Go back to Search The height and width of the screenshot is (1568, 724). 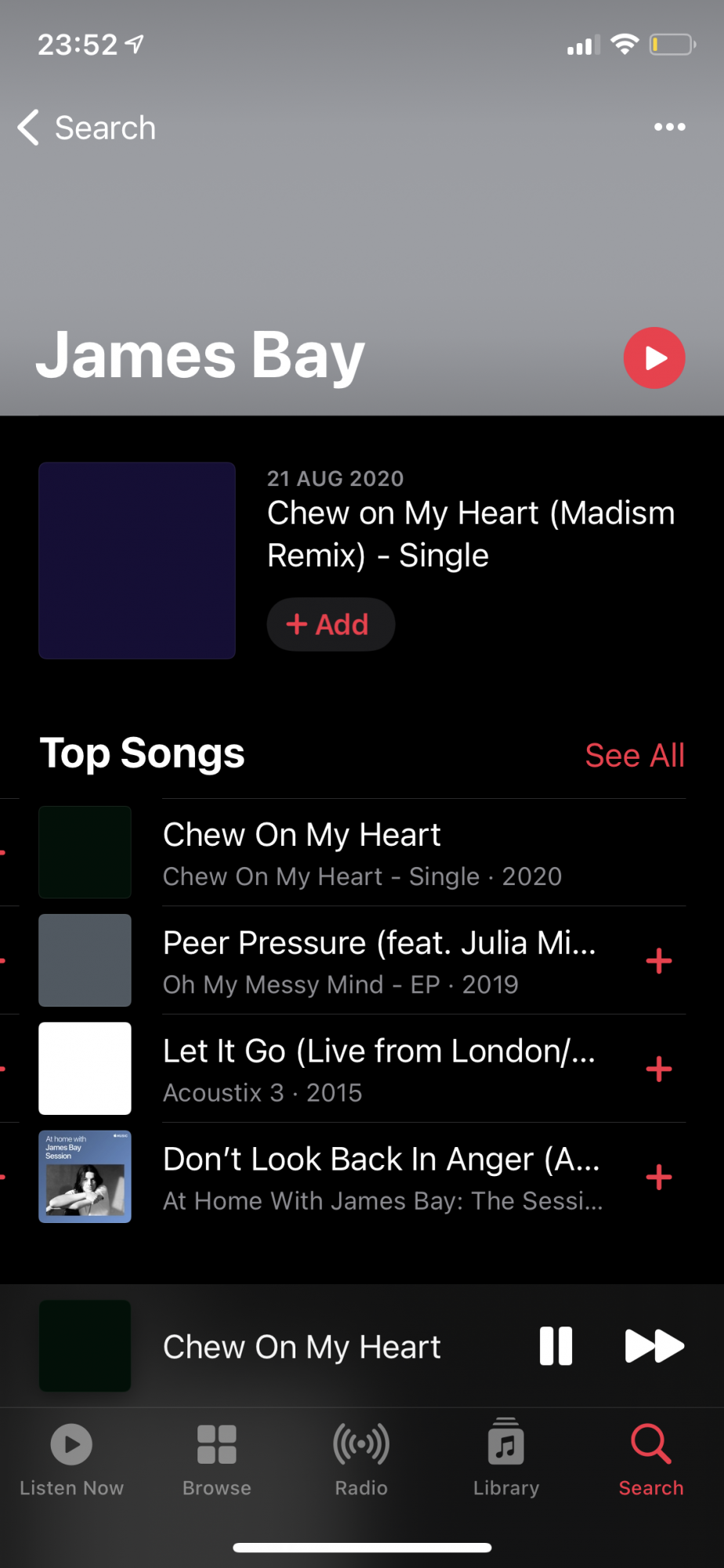click(x=88, y=128)
